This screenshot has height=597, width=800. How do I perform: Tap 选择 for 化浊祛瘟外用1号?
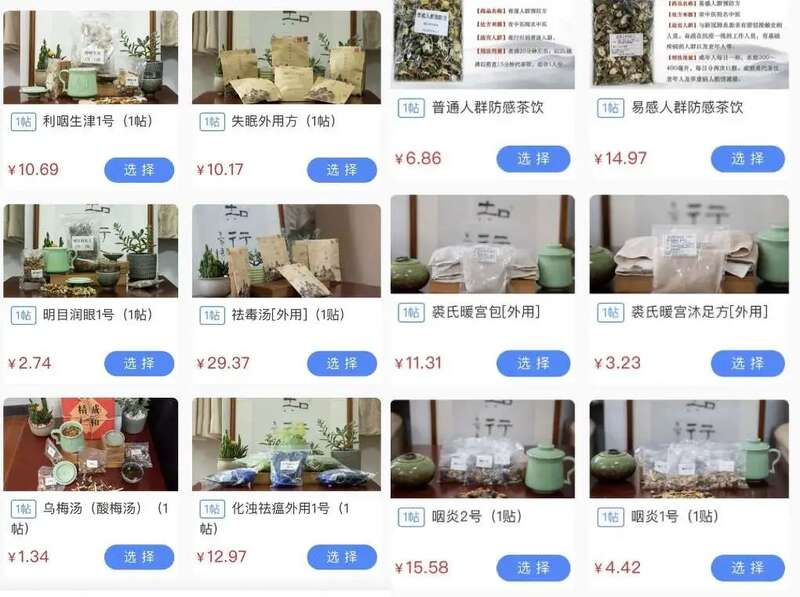[341, 557]
